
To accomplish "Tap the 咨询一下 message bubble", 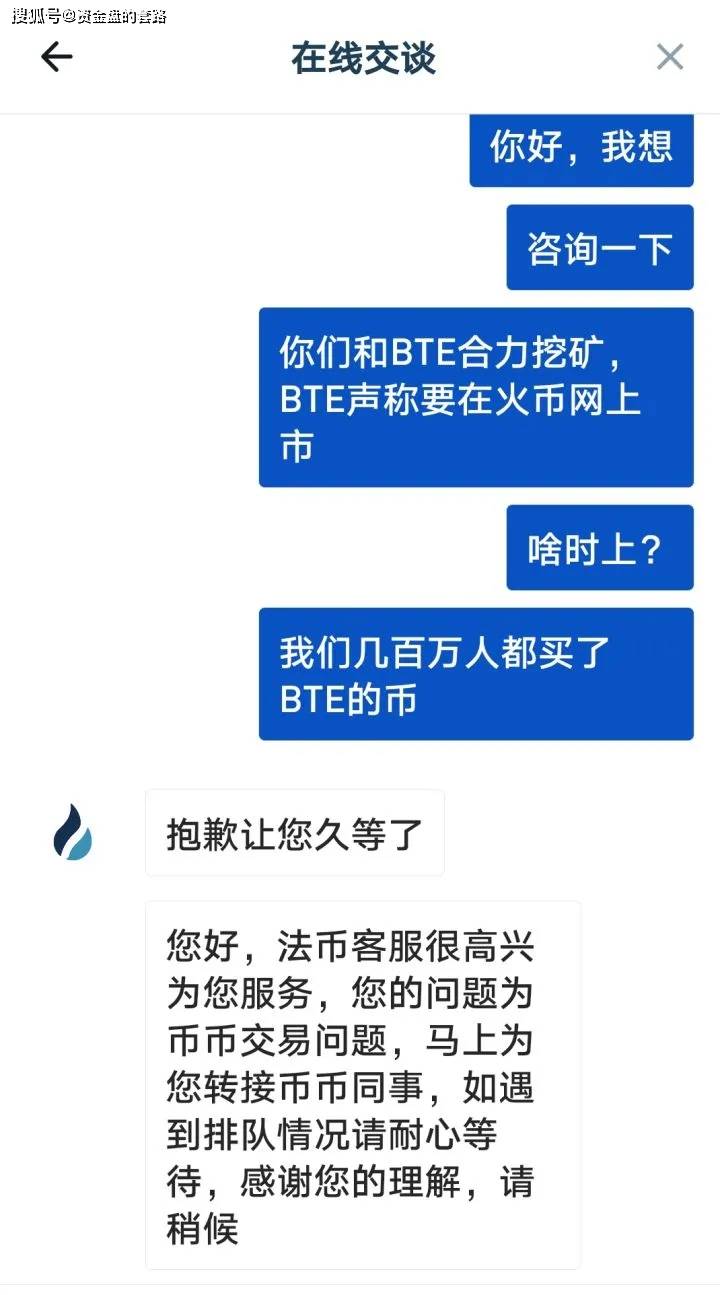I will click(600, 247).
